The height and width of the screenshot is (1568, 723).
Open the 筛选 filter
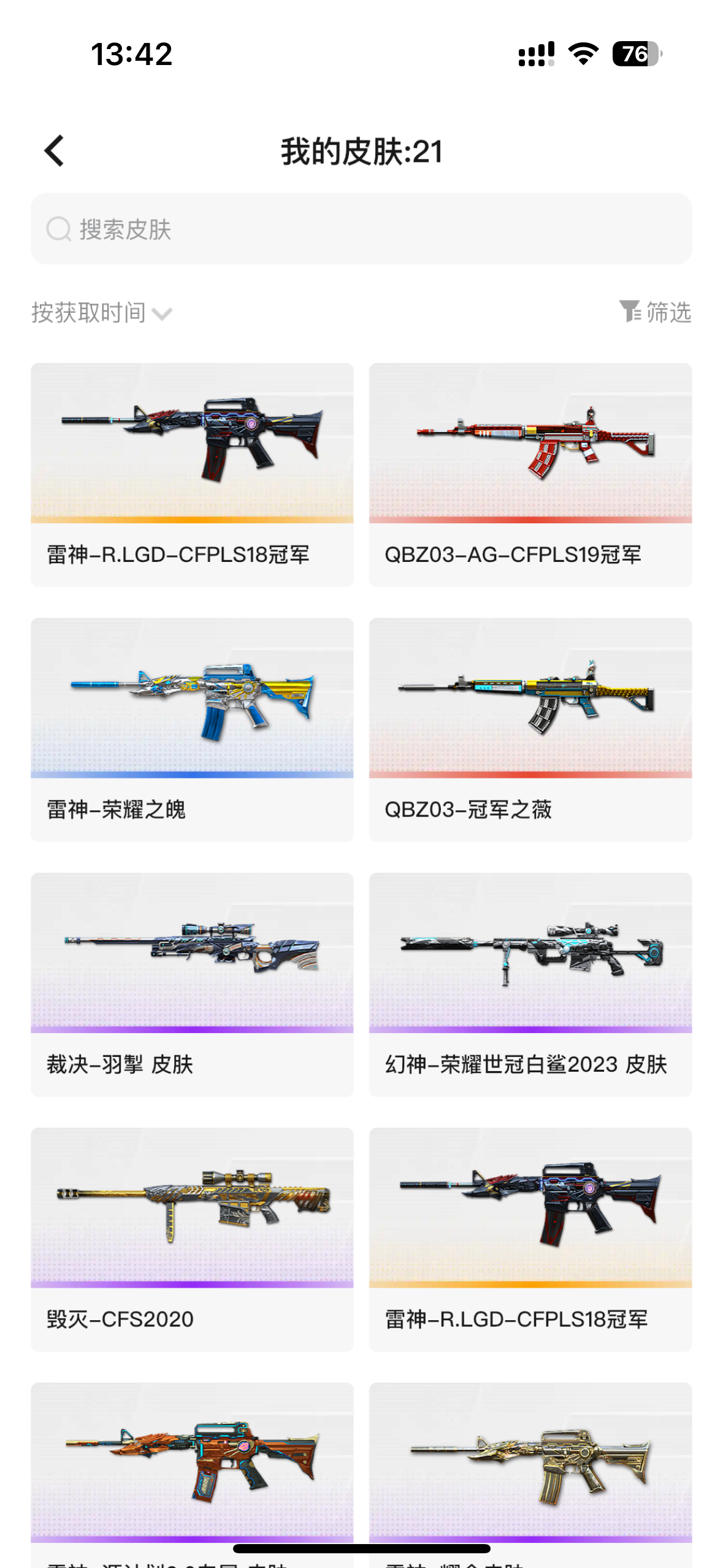pyautogui.click(x=655, y=312)
